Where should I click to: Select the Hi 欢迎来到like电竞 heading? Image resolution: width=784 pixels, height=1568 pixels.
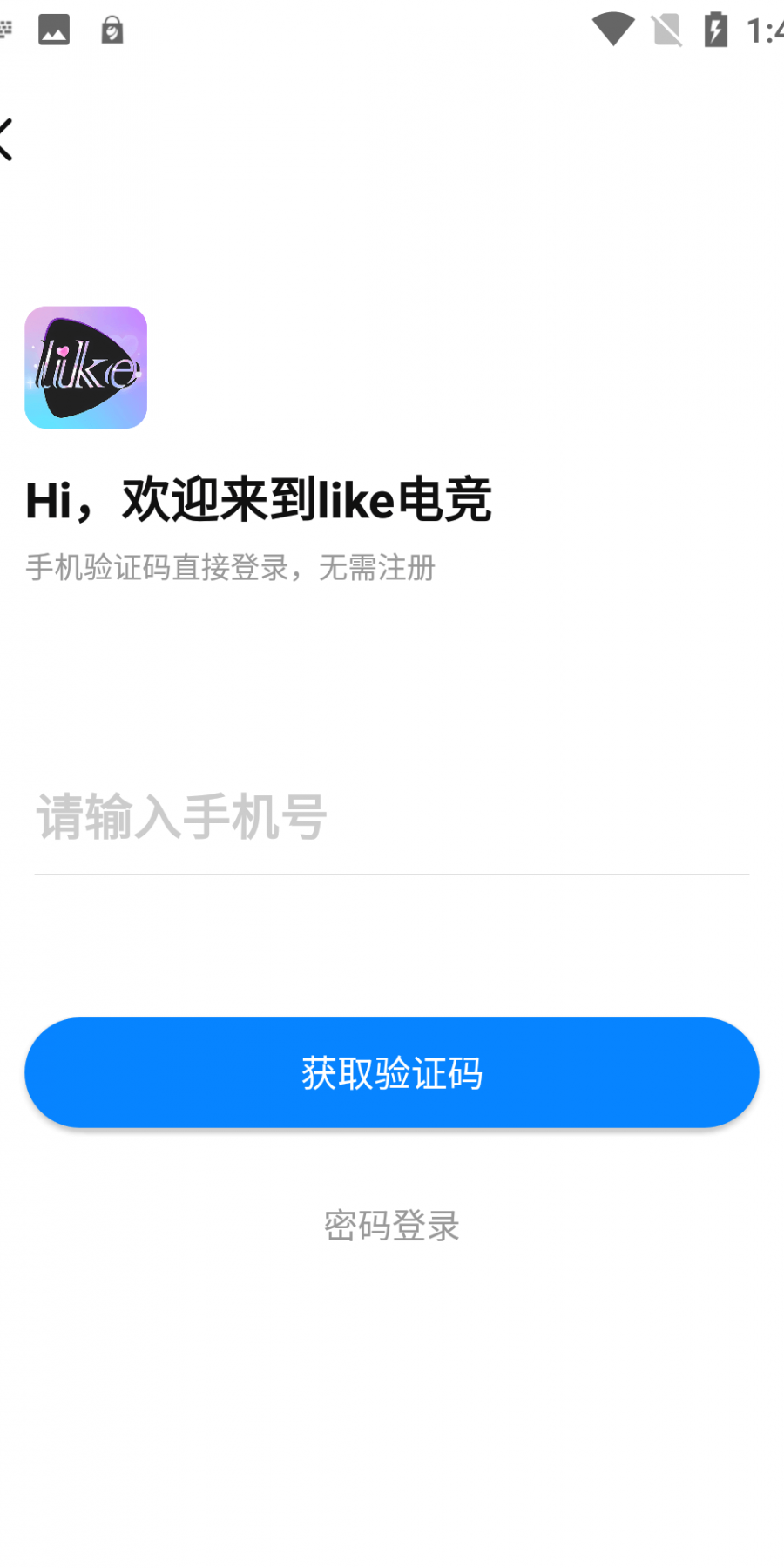pos(258,498)
